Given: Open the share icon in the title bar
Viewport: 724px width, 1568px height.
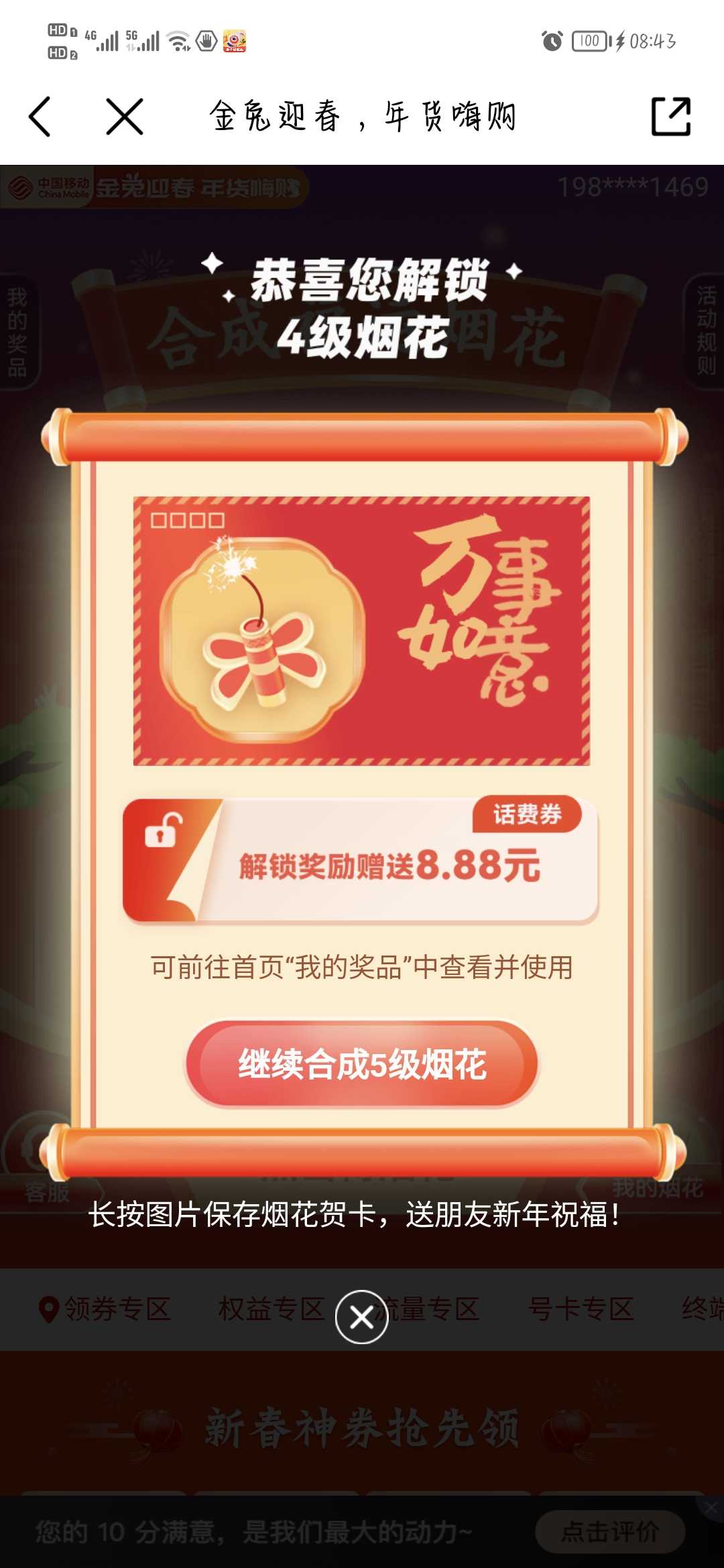Looking at the screenshot, I should pos(670,117).
